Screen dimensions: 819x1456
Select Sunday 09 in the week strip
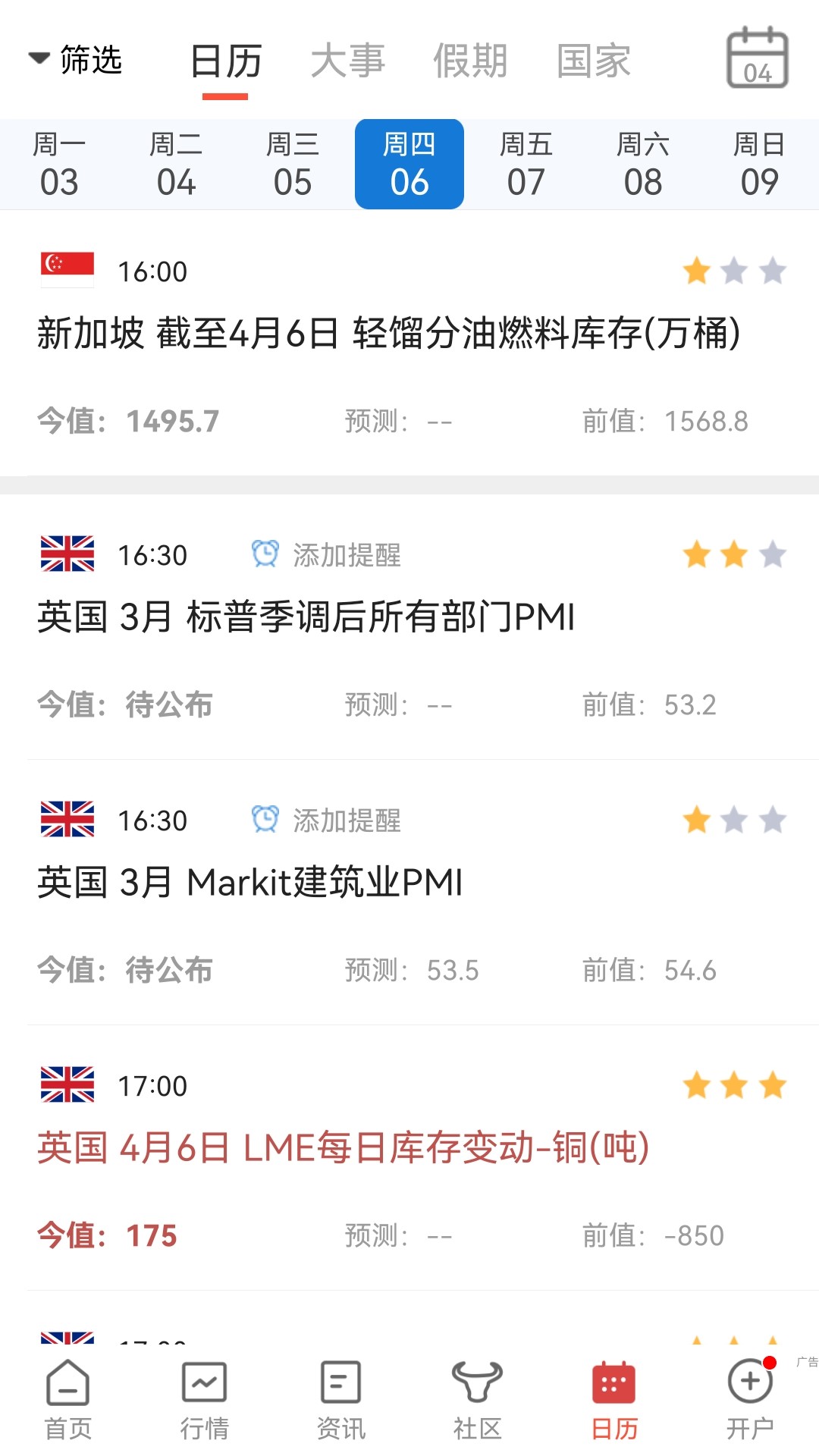pyautogui.click(x=758, y=164)
